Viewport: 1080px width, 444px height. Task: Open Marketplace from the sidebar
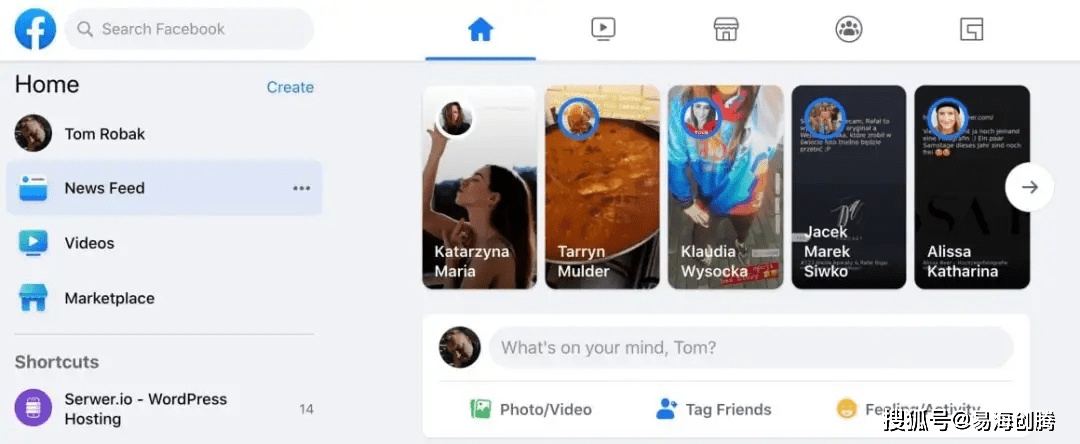[109, 298]
